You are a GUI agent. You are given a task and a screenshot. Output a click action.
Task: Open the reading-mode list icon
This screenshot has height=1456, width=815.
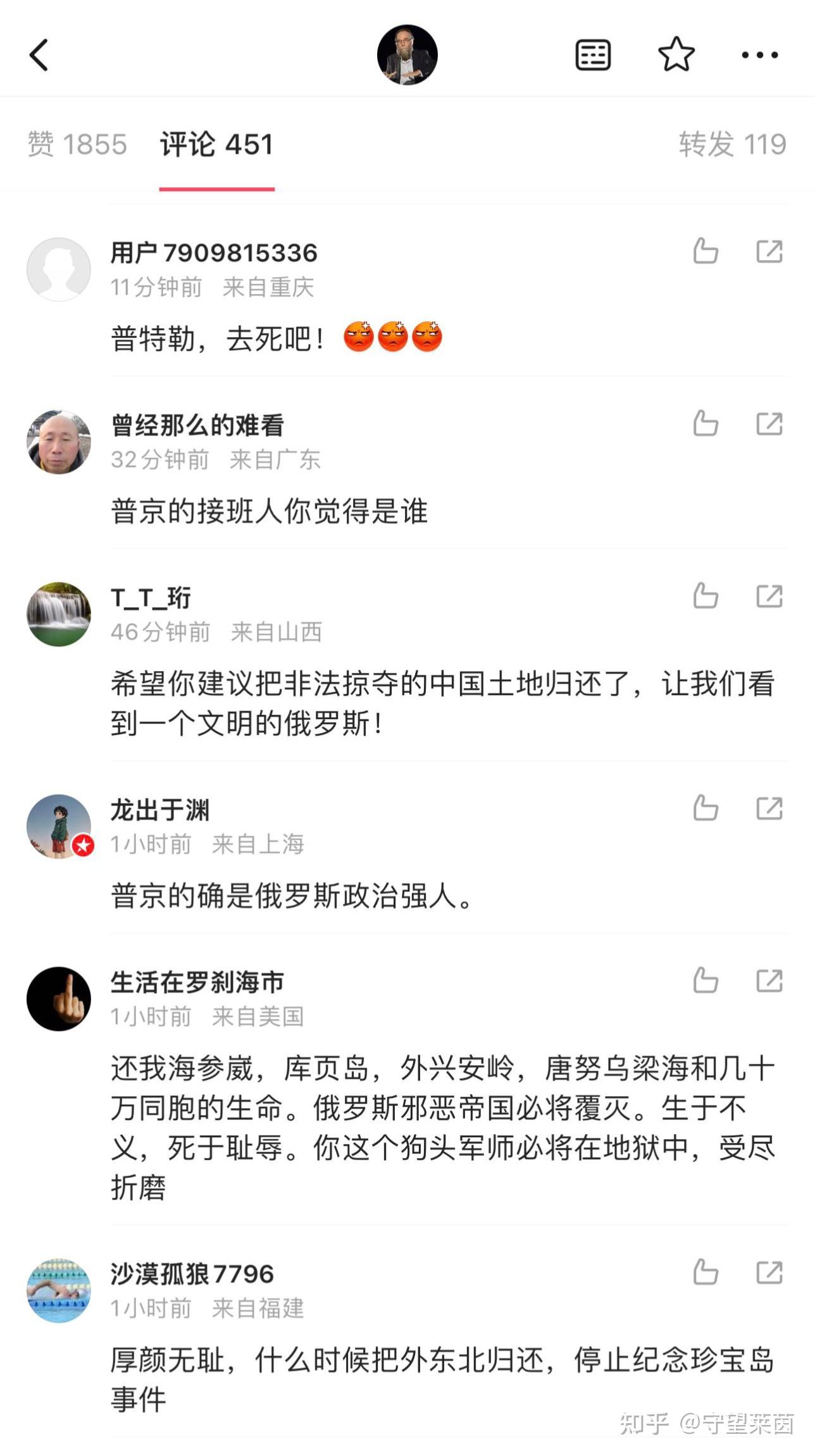tap(593, 55)
